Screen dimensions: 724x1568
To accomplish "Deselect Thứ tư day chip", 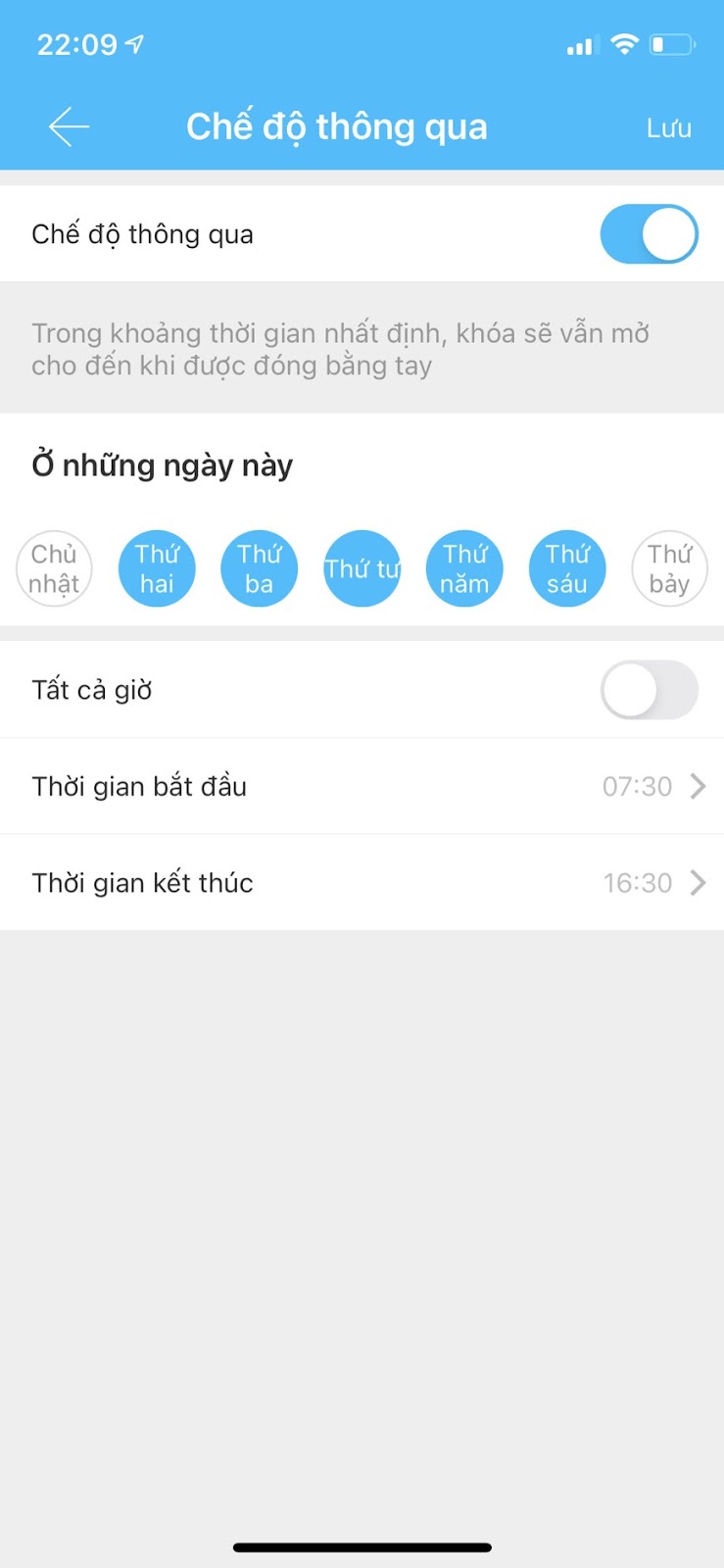I will 362,569.
